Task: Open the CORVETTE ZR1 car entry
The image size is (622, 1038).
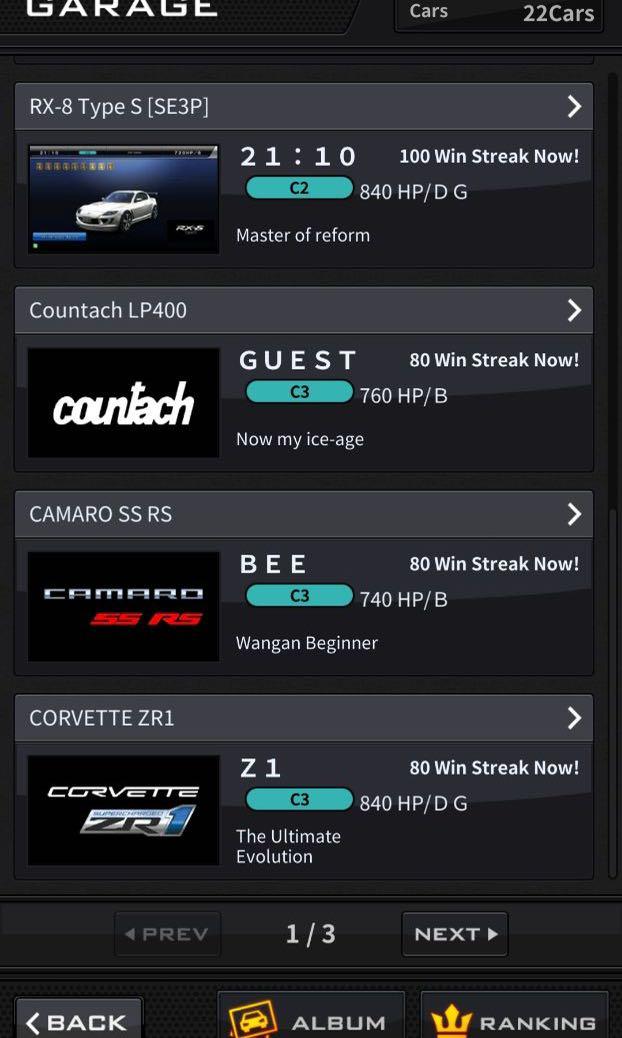Action: pos(303,719)
